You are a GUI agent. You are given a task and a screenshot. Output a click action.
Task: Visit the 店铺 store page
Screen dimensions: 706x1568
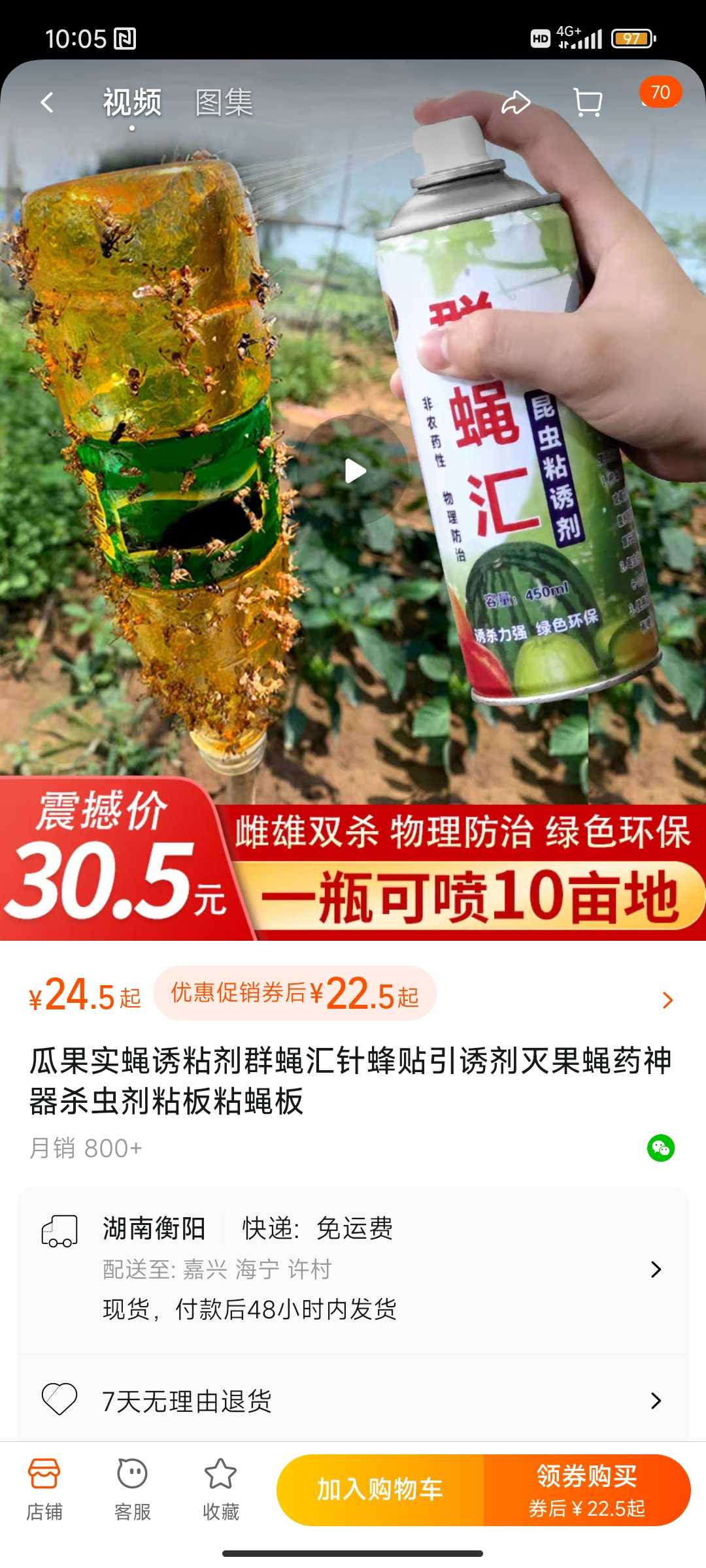point(44,1490)
